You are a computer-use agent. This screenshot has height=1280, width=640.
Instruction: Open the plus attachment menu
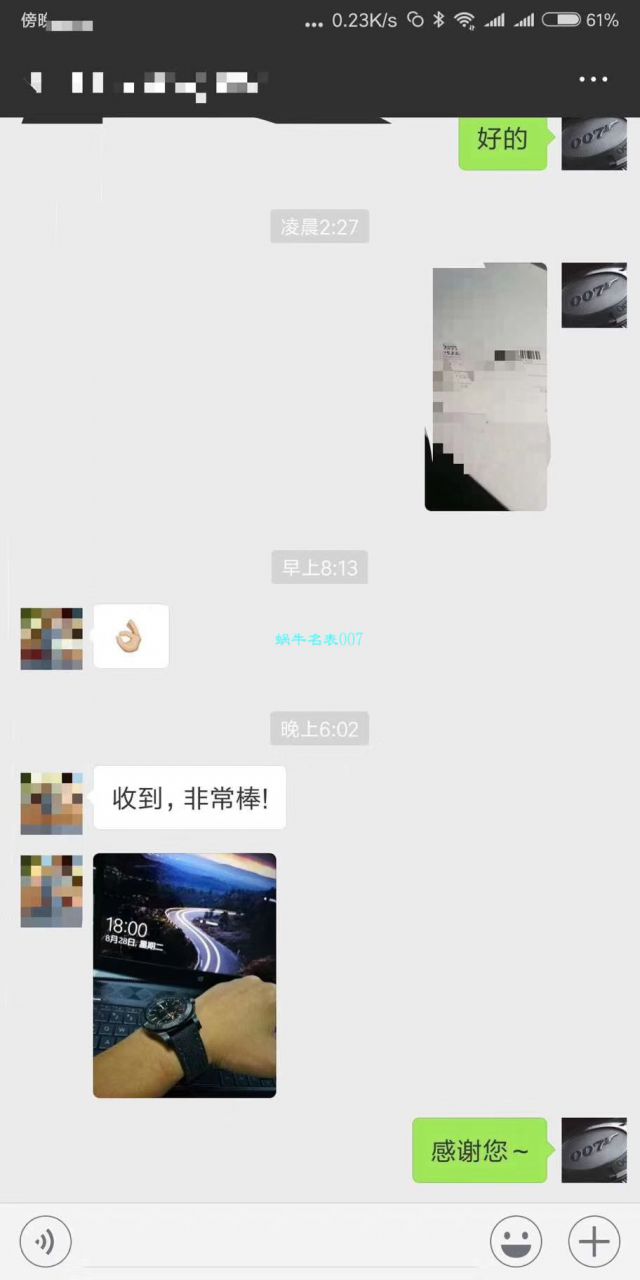594,1242
